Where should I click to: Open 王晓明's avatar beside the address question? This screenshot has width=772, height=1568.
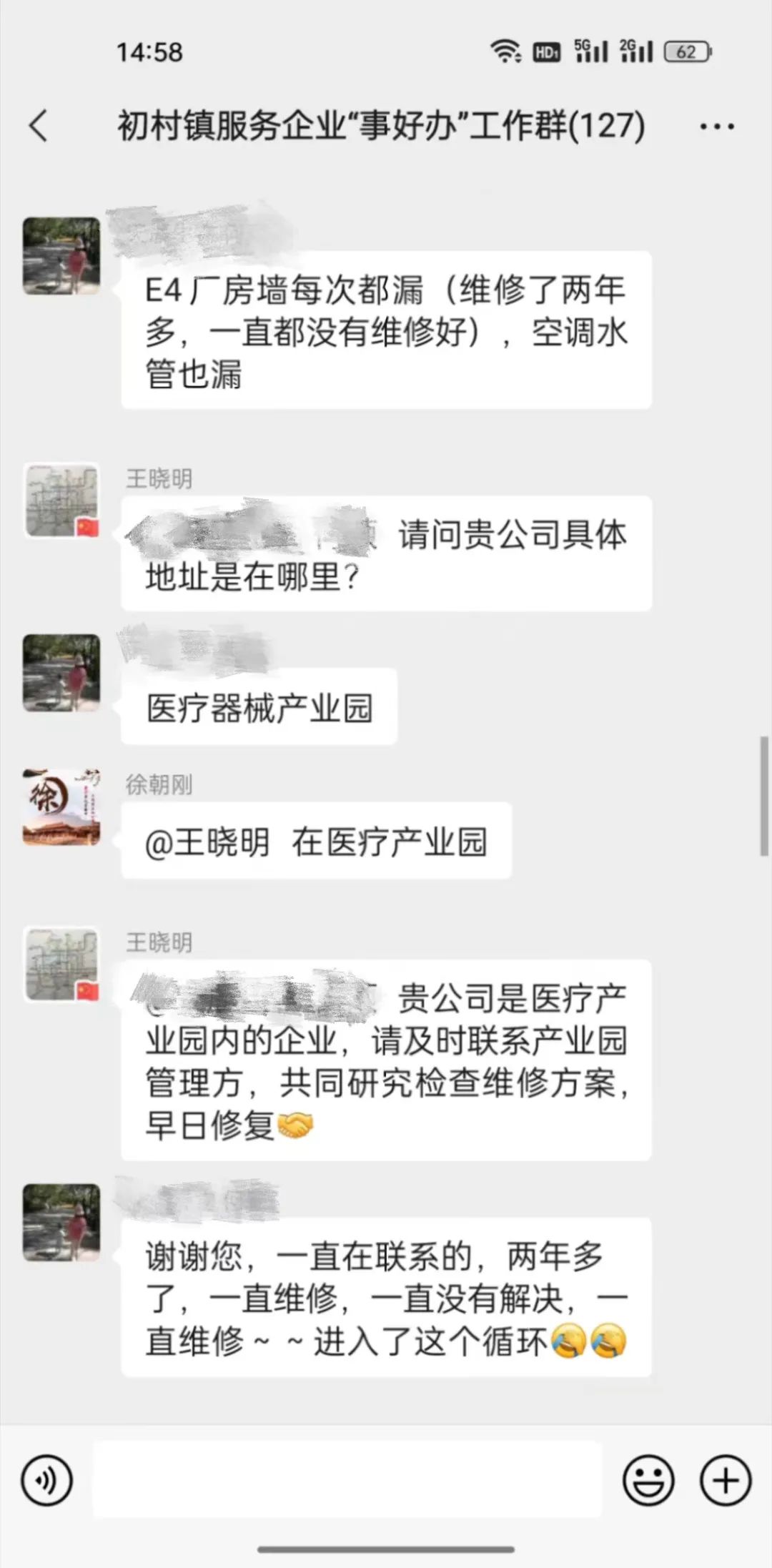pos(61,501)
